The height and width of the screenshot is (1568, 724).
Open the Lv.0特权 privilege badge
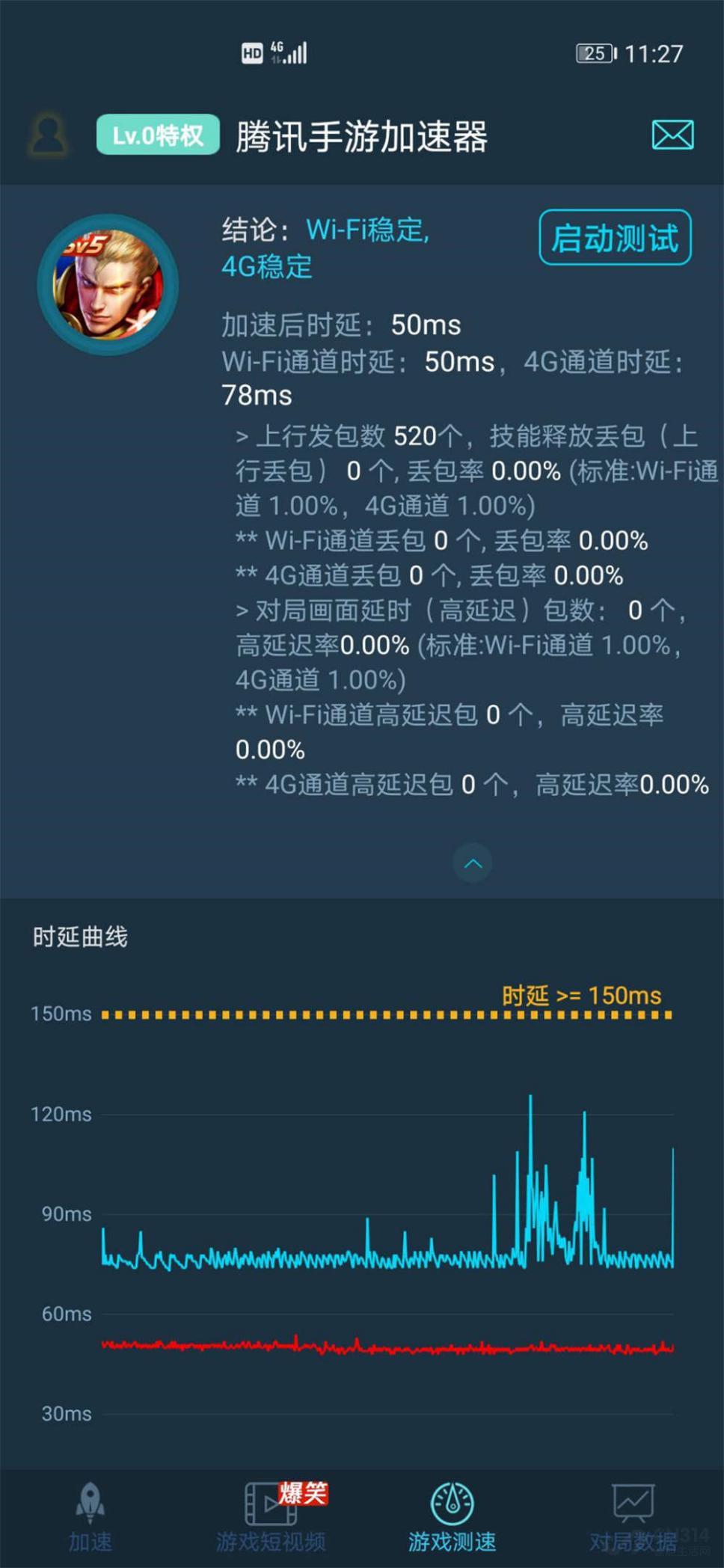pos(158,135)
